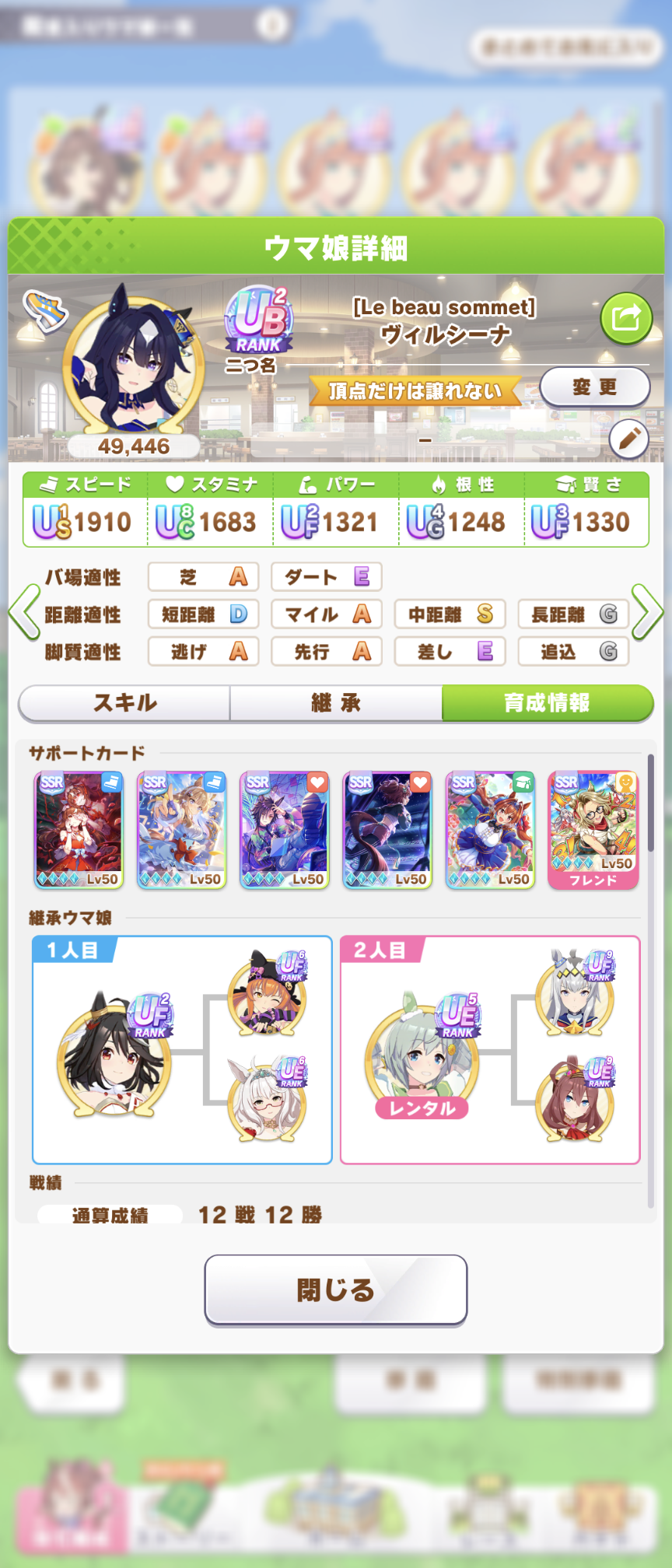Go to the previous character with left arrow
This screenshot has height=1568, width=672.
[24, 613]
